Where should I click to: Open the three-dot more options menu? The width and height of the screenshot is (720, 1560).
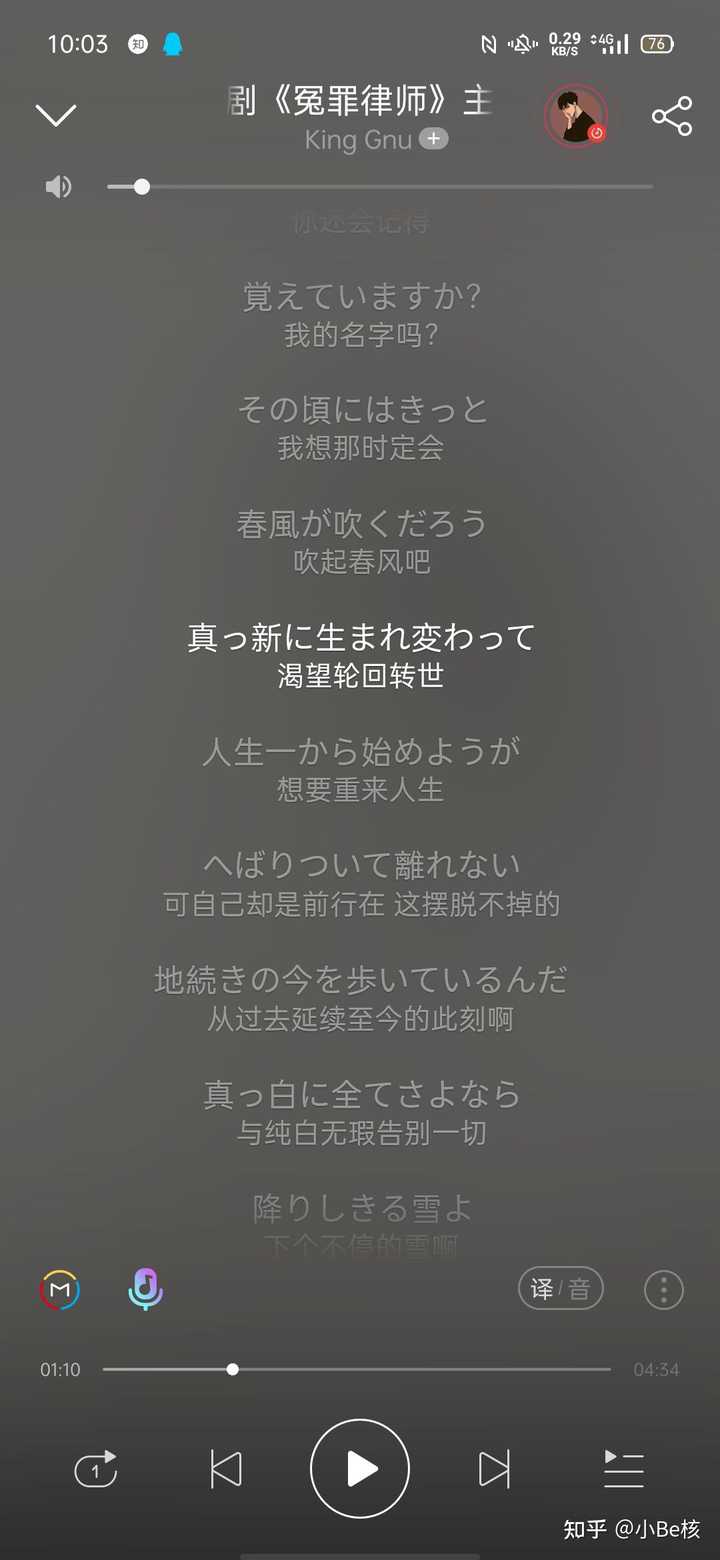point(663,1290)
